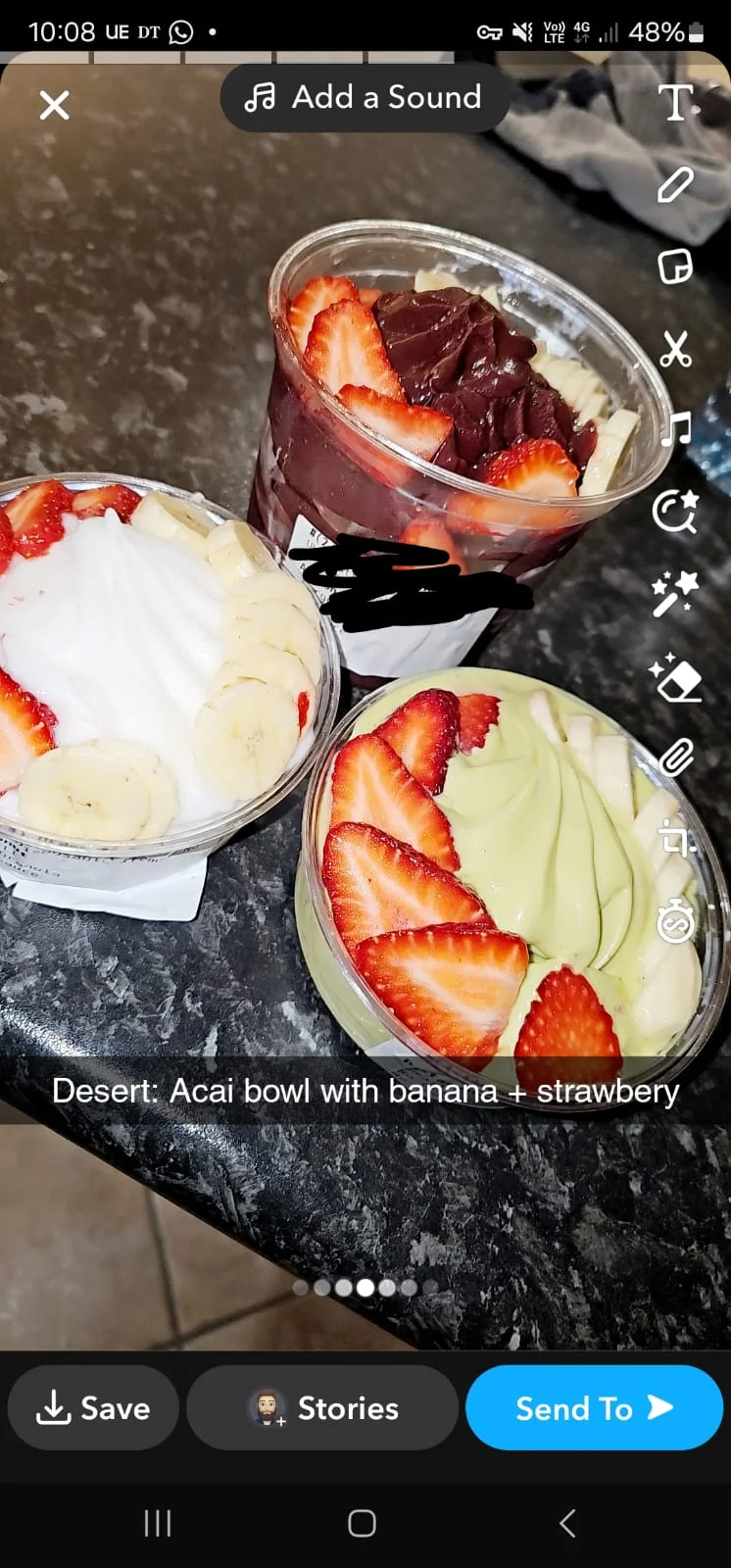Open the text tool

(675, 103)
